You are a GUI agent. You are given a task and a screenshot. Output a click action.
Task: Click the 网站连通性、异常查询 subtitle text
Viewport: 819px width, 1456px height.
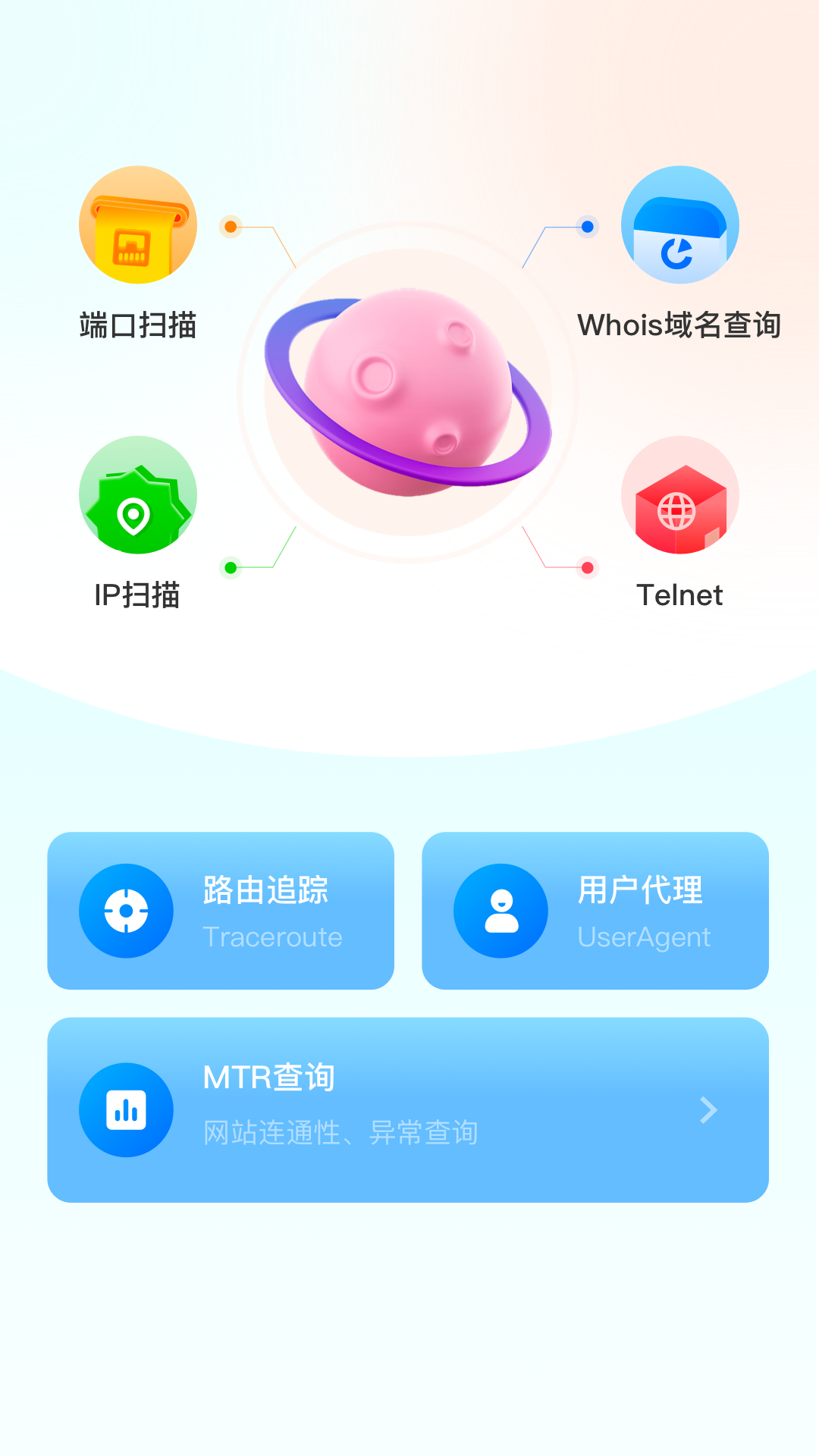tap(340, 1132)
